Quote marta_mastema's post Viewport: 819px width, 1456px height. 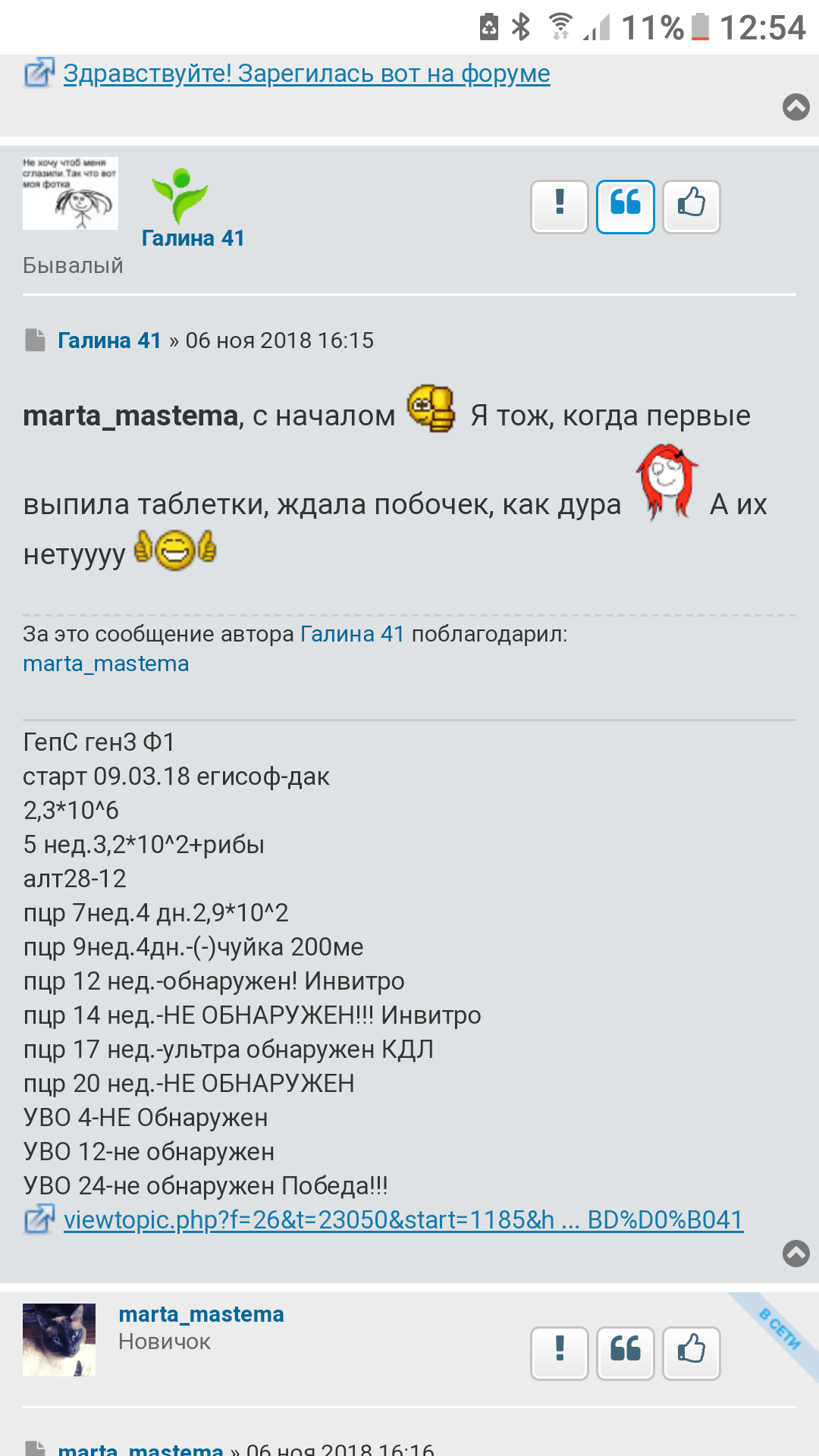coord(626,1353)
